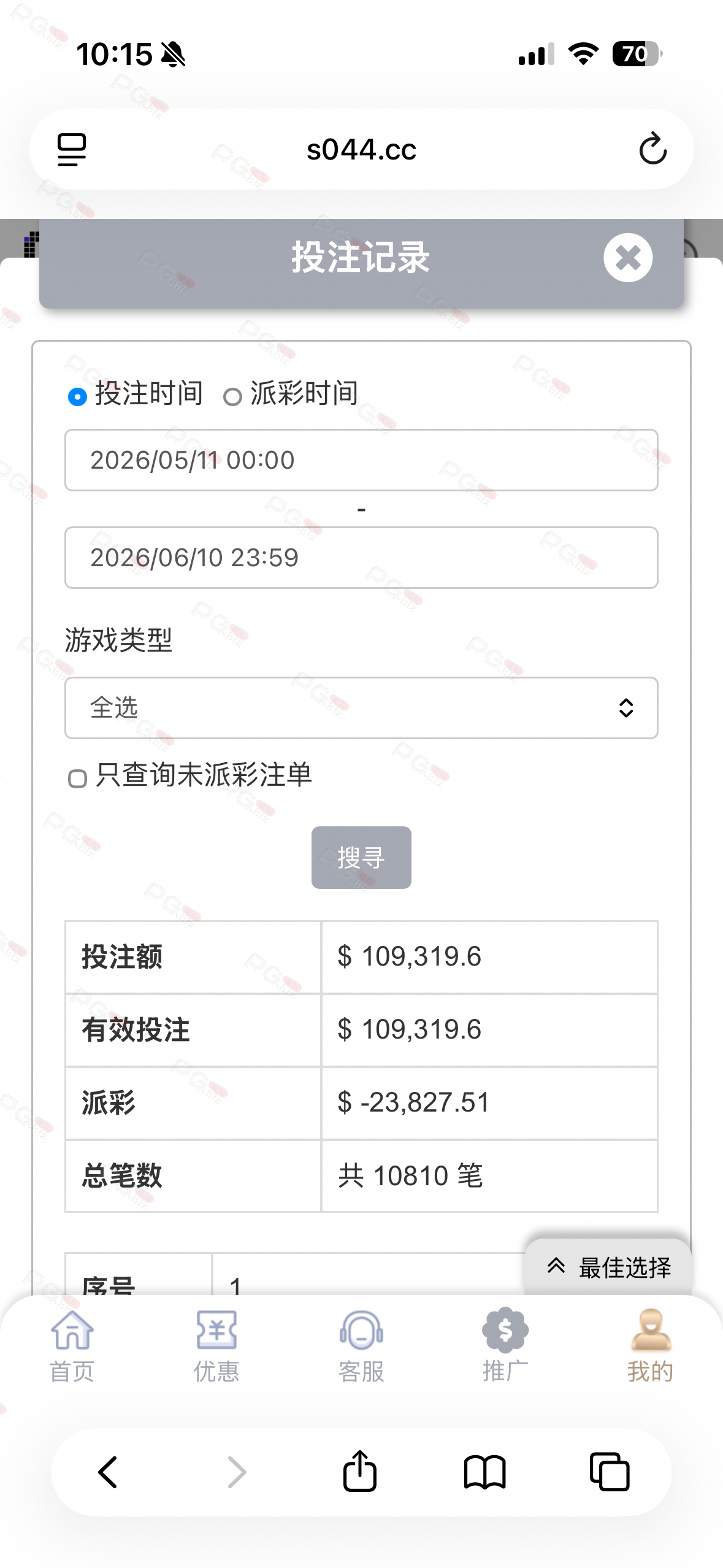Edit the end date 2026/06/10 23:59
723x1568 pixels.
pyautogui.click(x=361, y=558)
